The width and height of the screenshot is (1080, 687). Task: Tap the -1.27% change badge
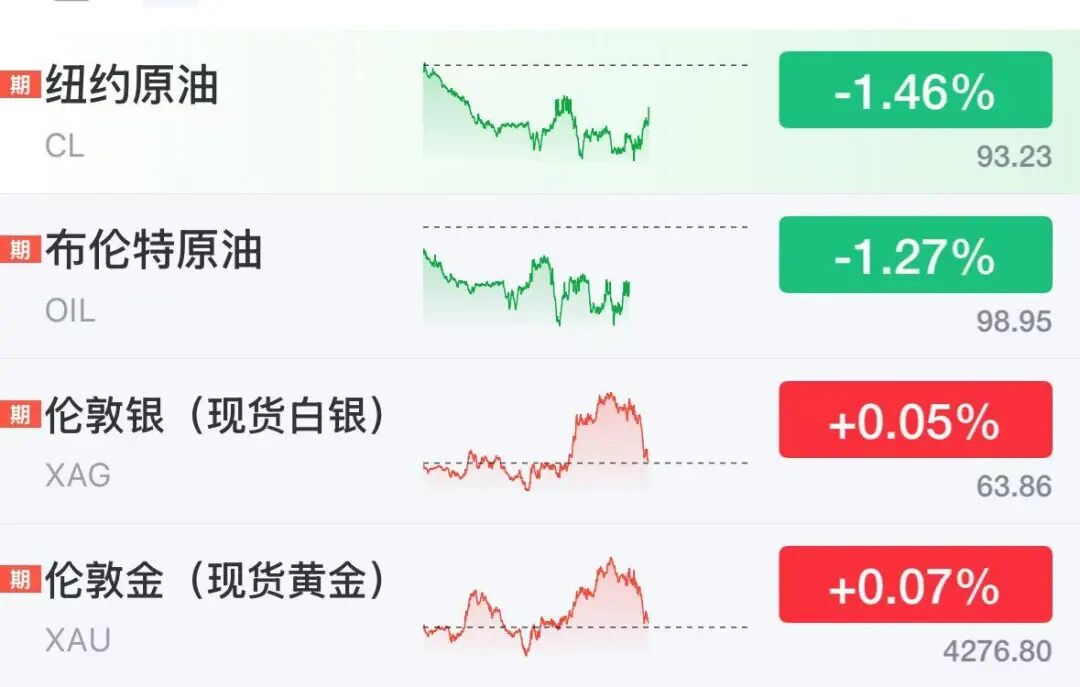pyautogui.click(x=915, y=254)
